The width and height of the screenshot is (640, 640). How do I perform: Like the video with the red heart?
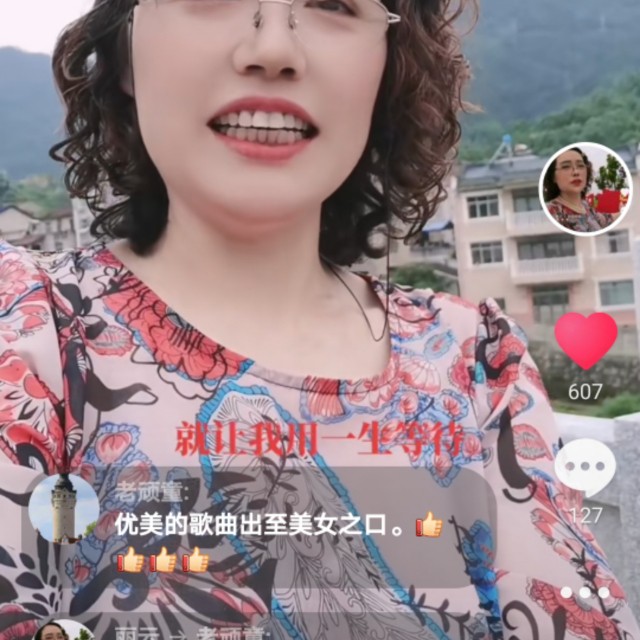(x=586, y=340)
